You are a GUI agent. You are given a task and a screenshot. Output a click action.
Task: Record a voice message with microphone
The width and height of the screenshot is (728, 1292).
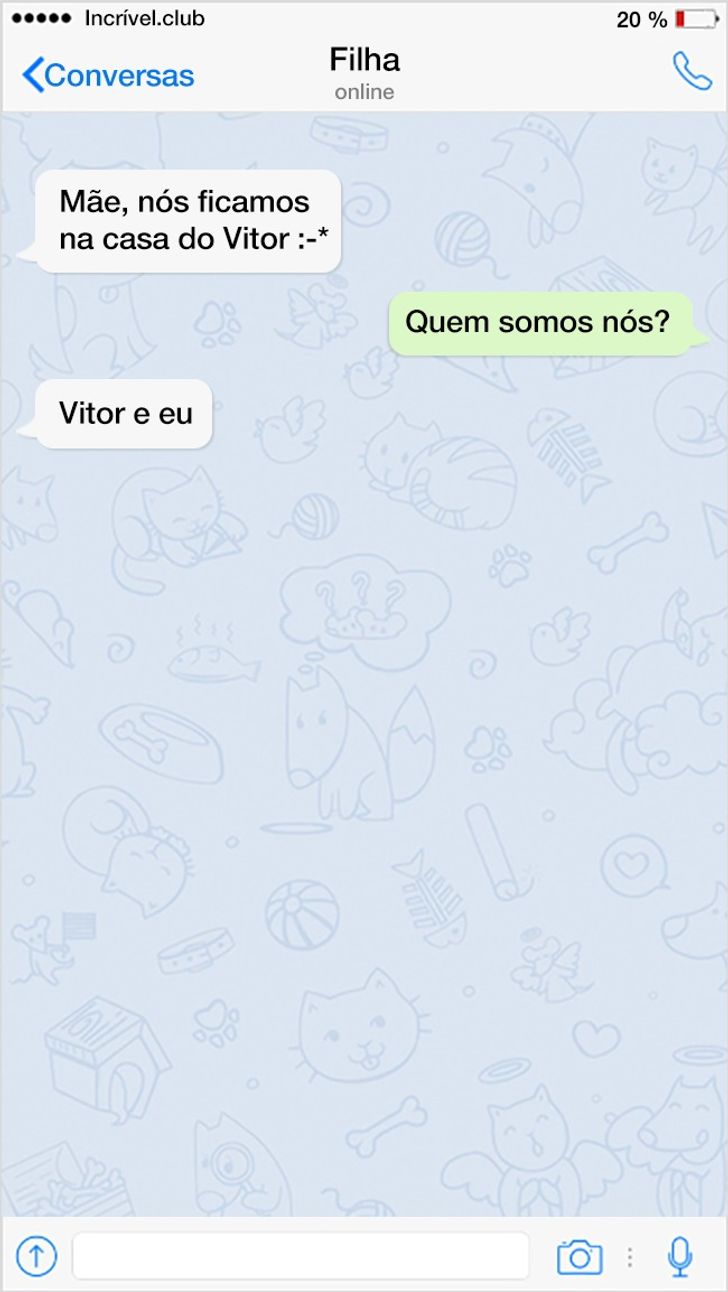click(680, 1256)
